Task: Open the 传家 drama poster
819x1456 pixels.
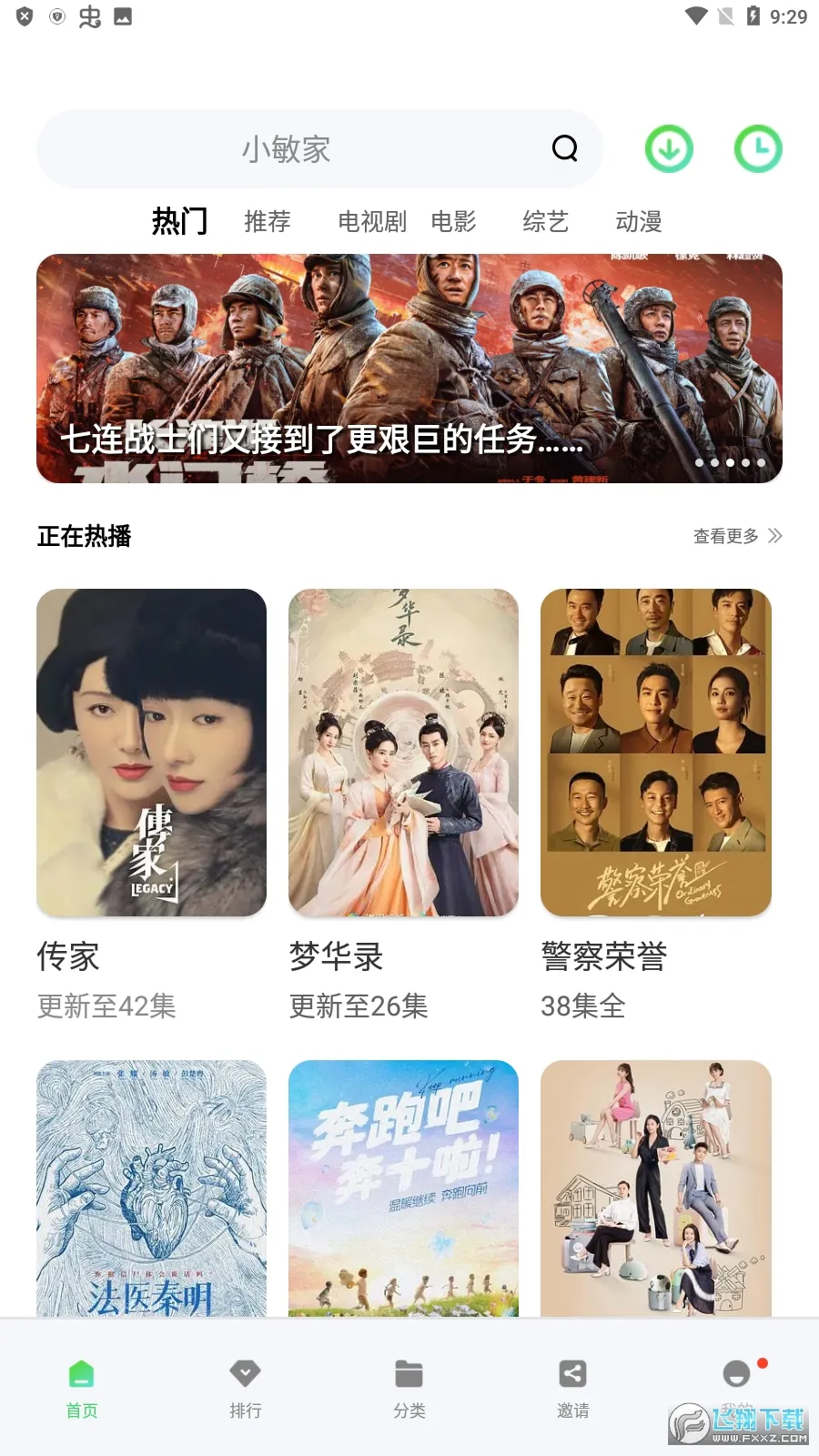Action: (151, 753)
